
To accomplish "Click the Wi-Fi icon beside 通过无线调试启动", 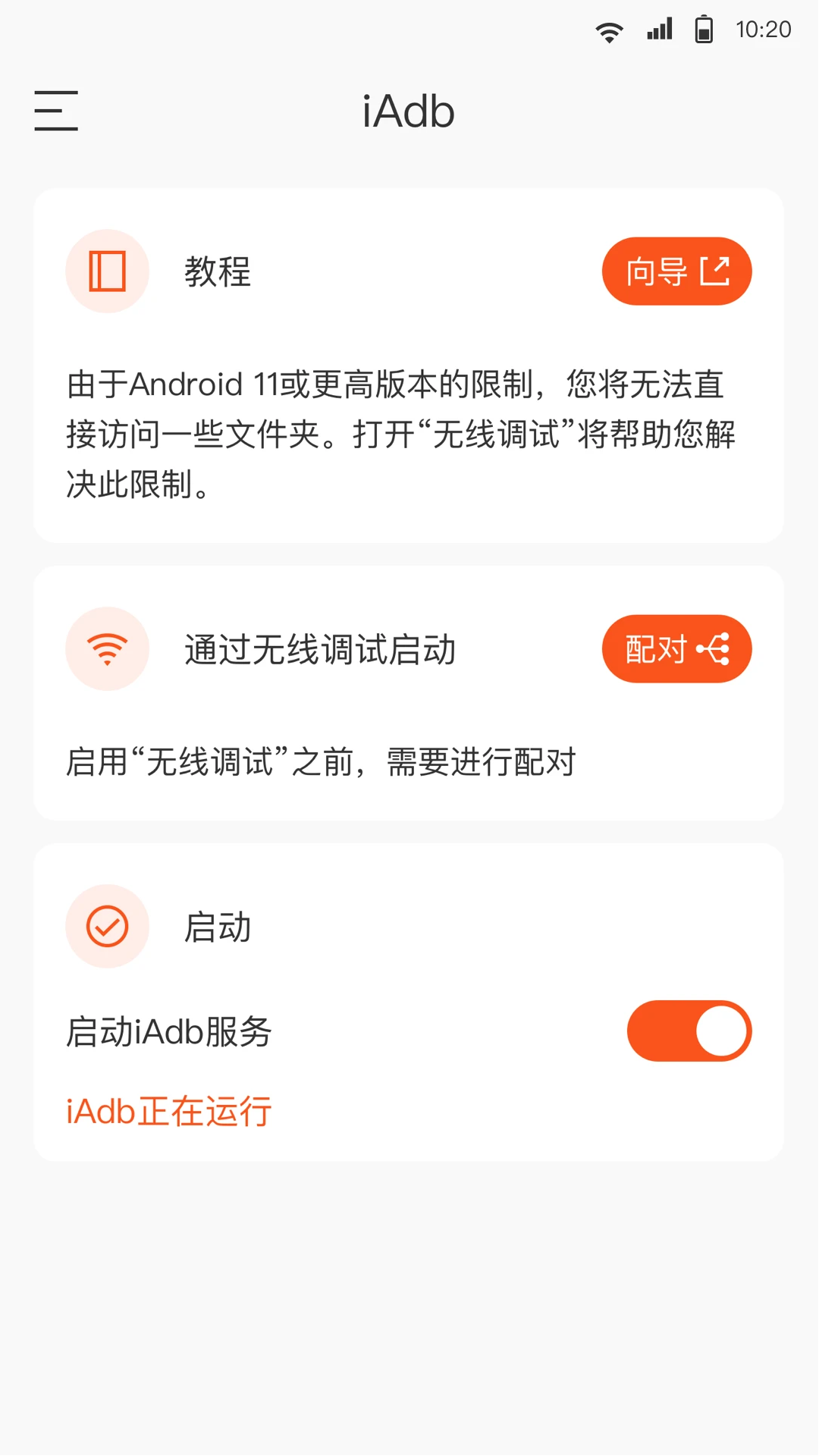I will pos(107,649).
